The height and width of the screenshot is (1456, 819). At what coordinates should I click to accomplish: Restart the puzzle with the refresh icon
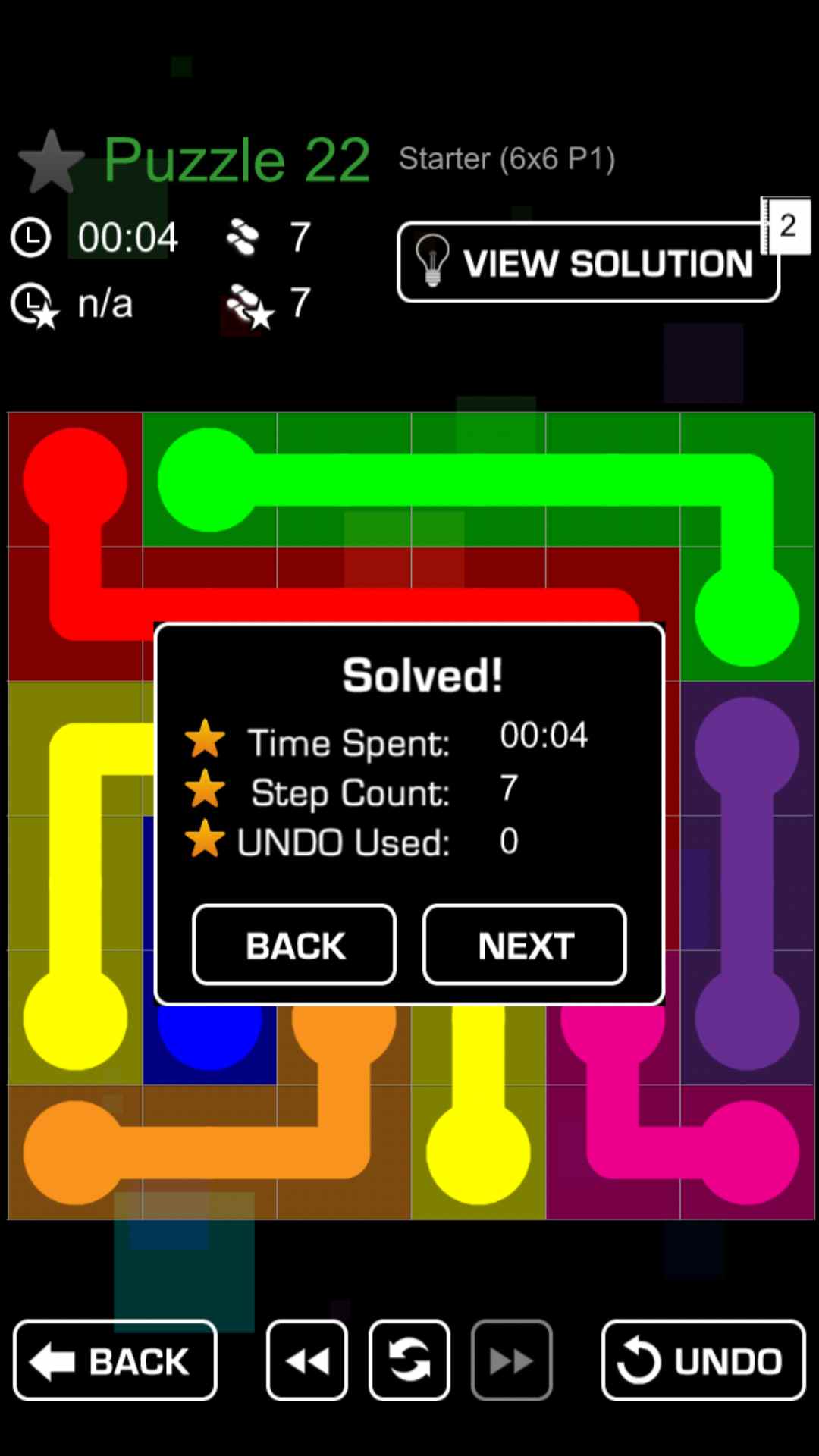pos(409,1360)
